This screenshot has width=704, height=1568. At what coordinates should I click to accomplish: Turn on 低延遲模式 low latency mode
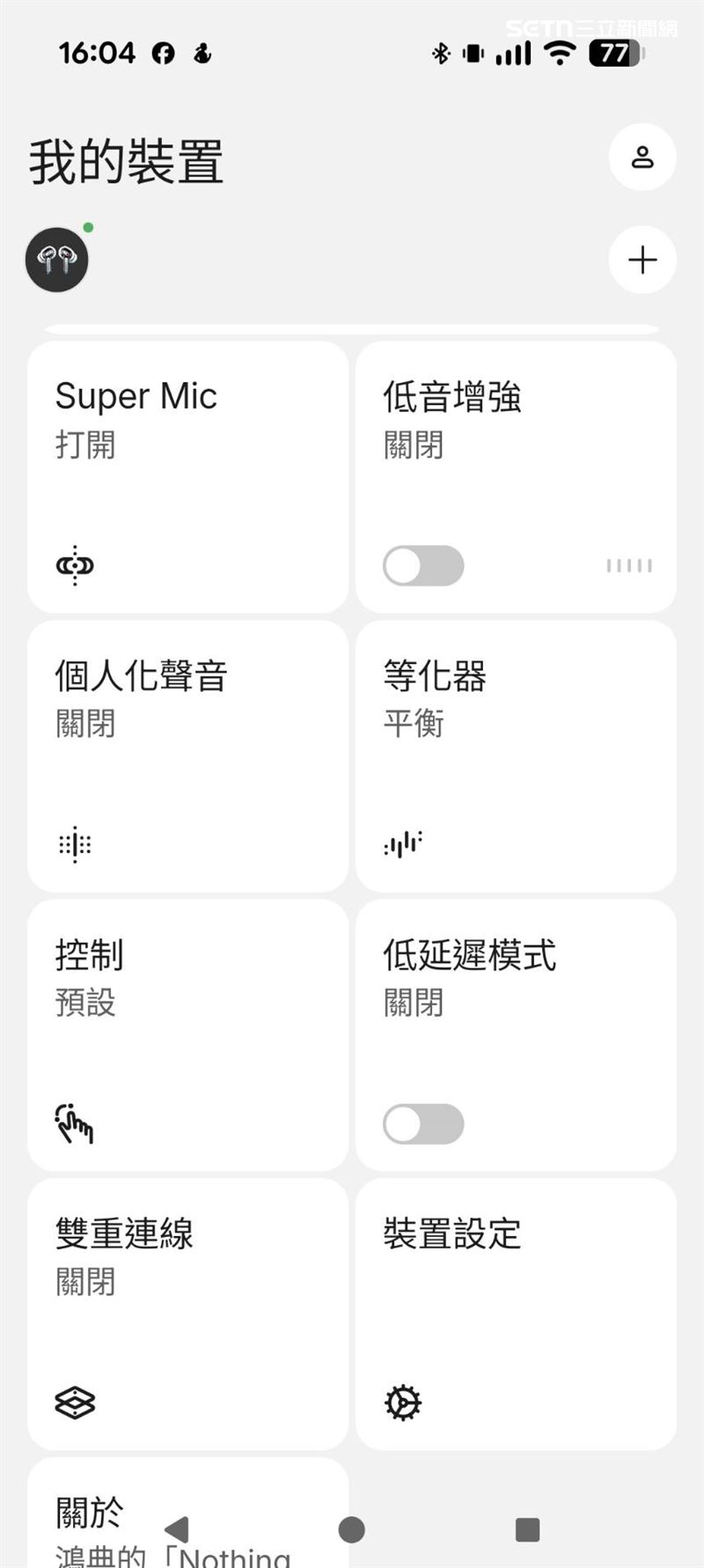(x=423, y=1124)
